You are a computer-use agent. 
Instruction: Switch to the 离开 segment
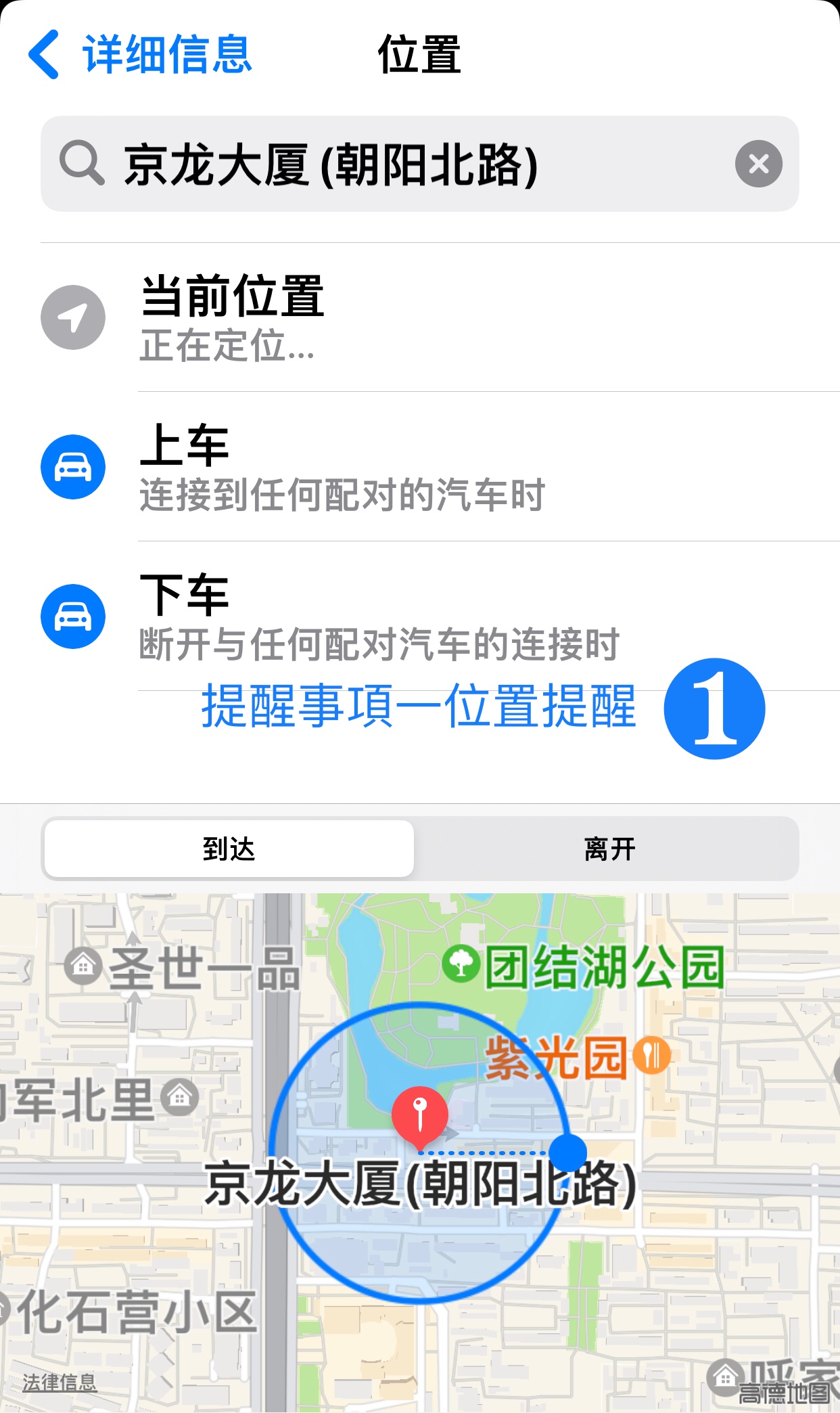(609, 849)
